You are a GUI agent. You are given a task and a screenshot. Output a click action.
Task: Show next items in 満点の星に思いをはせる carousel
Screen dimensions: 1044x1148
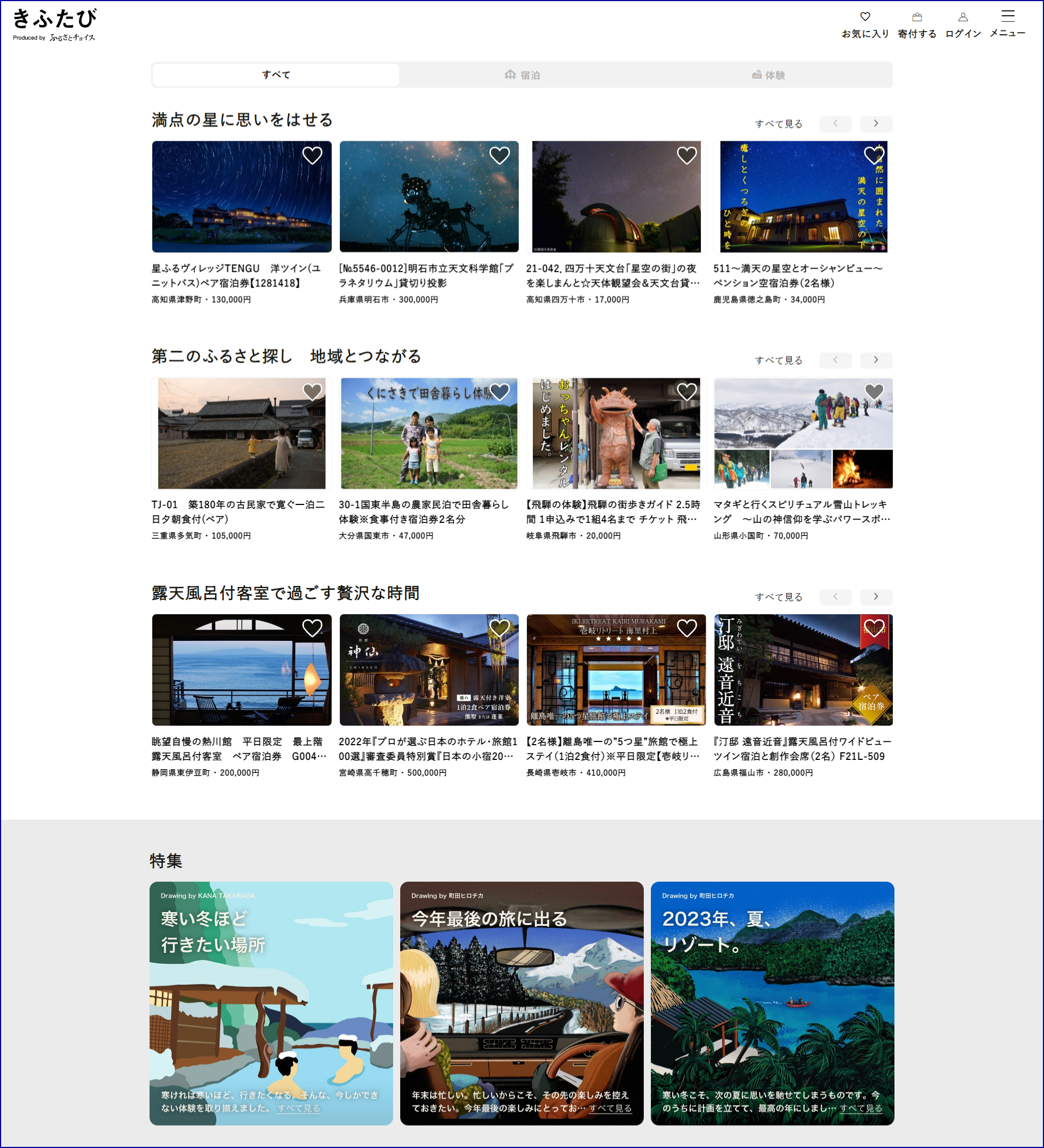(x=875, y=123)
